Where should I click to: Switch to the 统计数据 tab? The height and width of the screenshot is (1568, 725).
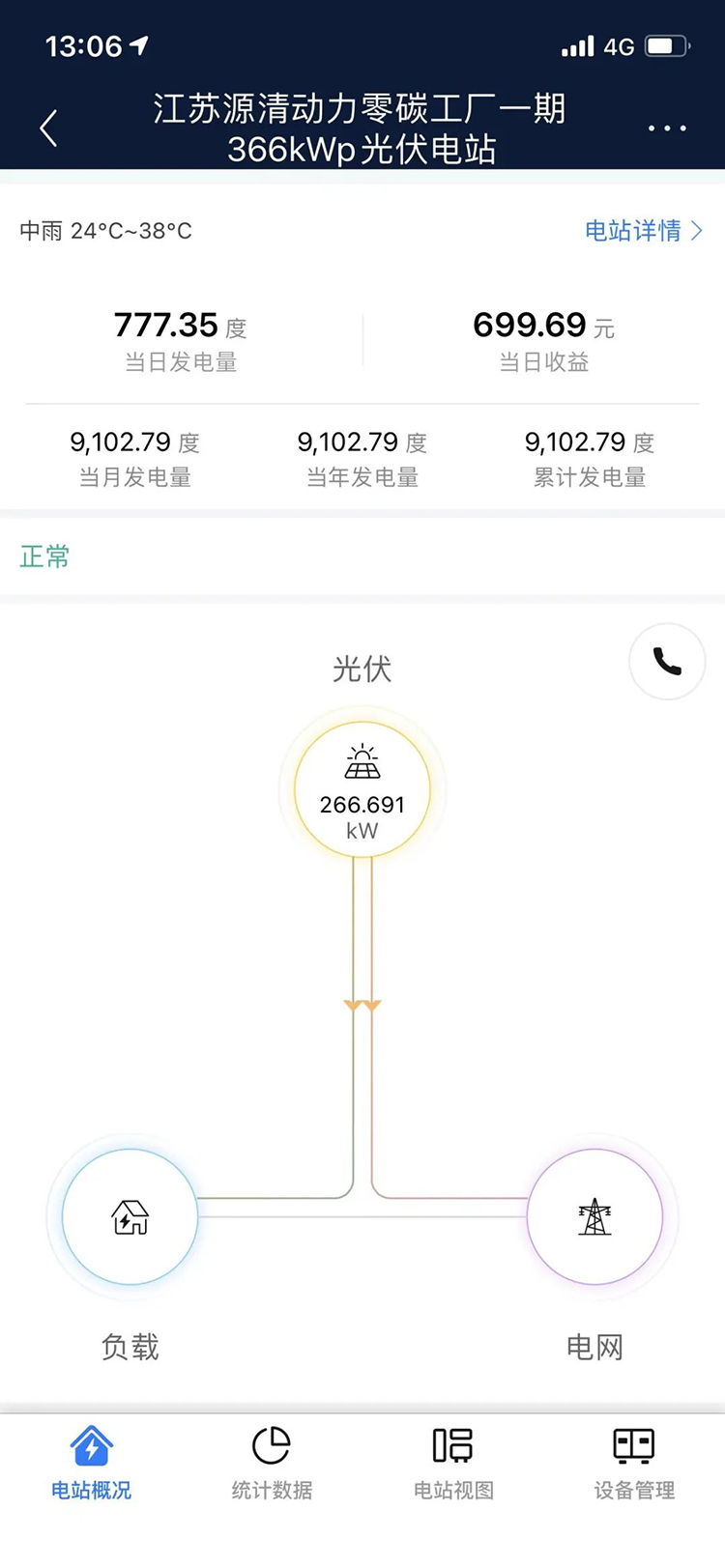[272, 1463]
